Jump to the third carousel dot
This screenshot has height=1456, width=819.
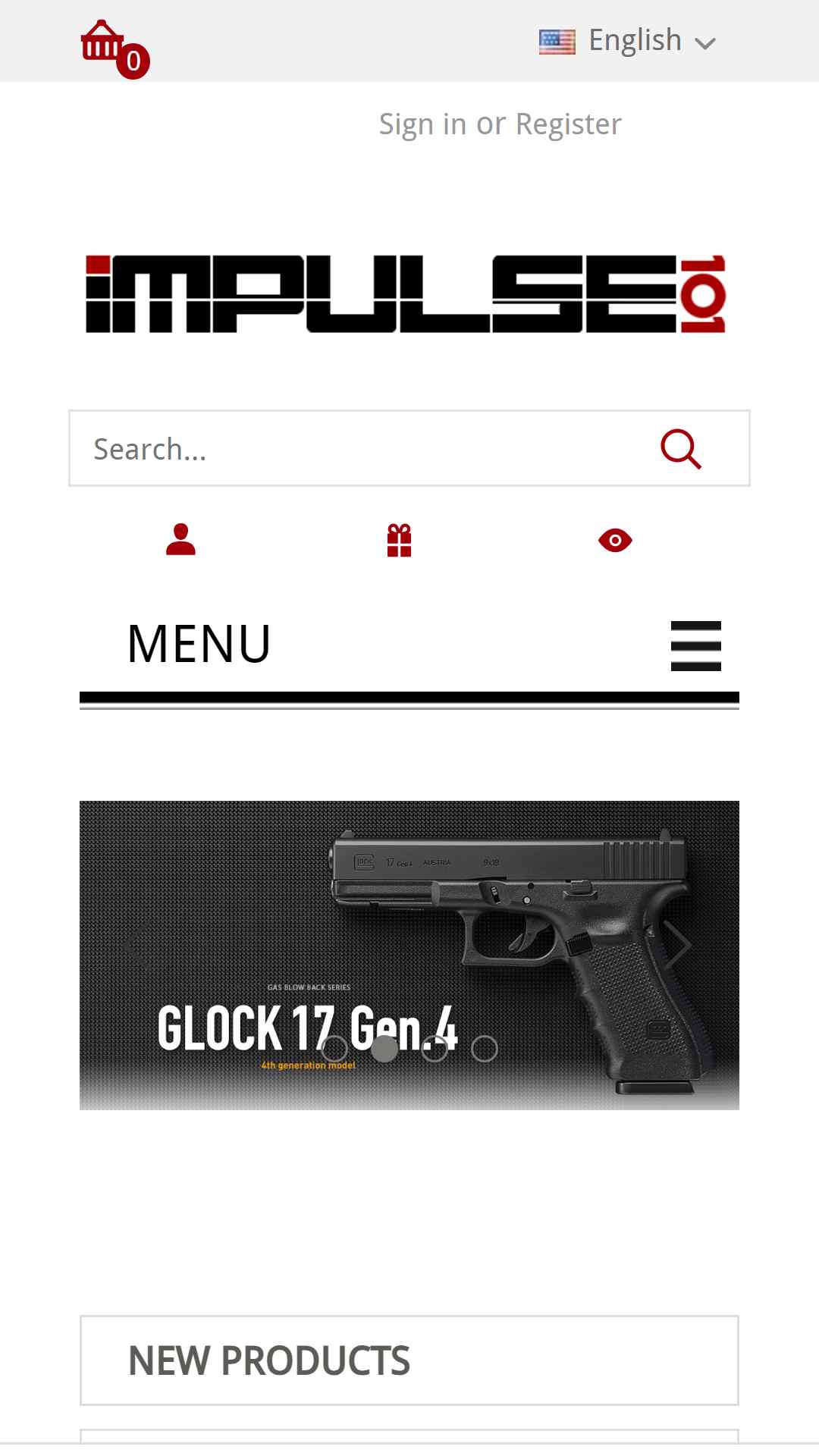pyautogui.click(x=435, y=1049)
